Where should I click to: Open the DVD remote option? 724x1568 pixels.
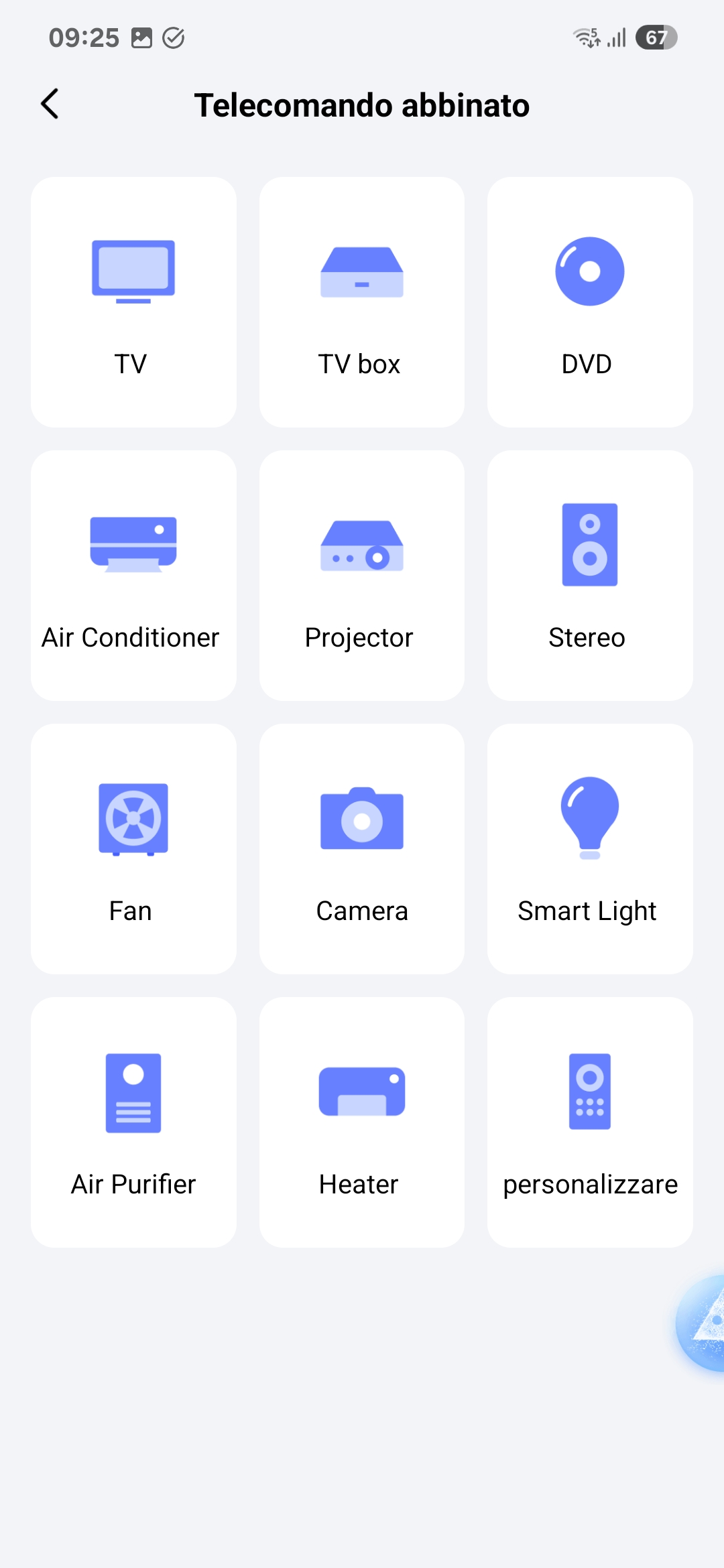(589, 302)
